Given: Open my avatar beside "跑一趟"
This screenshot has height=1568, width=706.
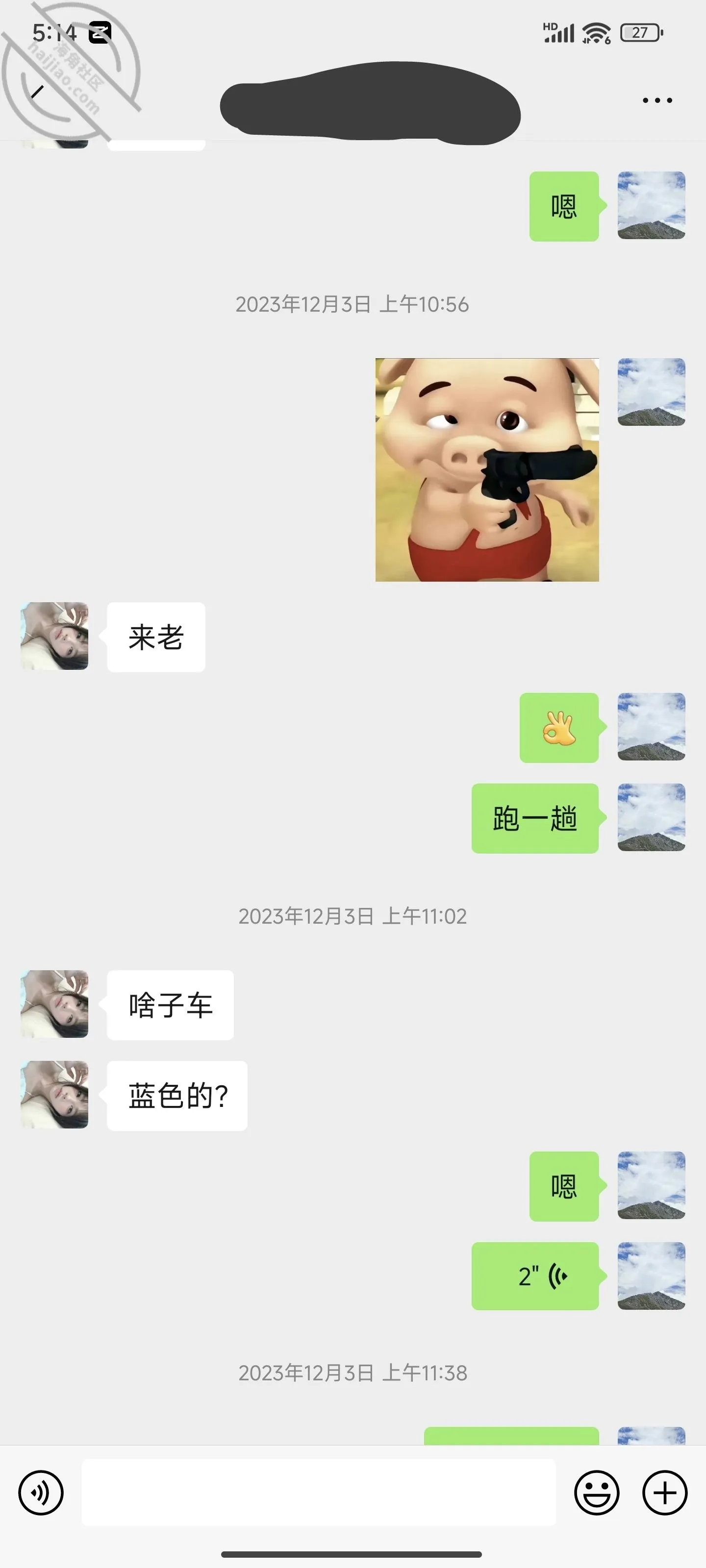Looking at the screenshot, I should click(651, 817).
